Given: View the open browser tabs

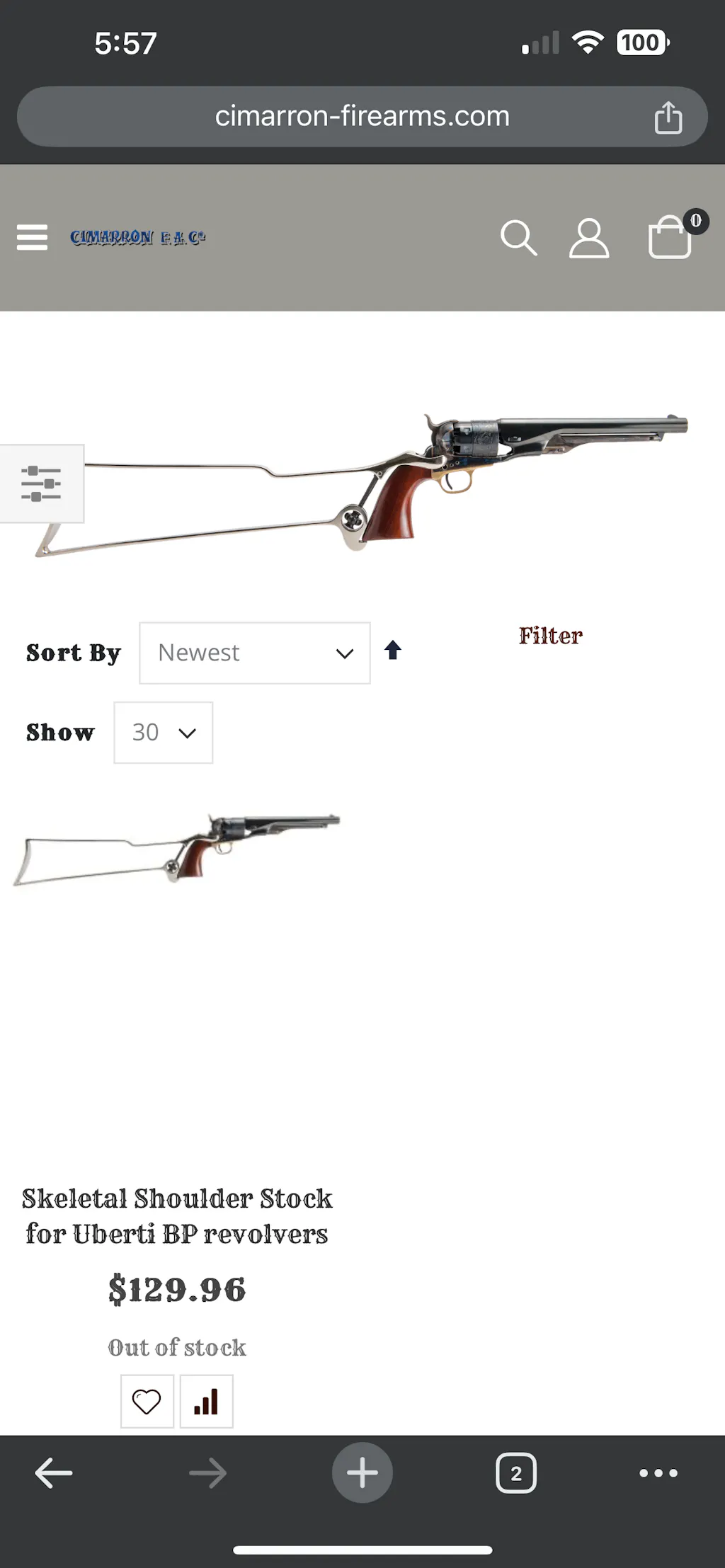Looking at the screenshot, I should [516, 1473].
